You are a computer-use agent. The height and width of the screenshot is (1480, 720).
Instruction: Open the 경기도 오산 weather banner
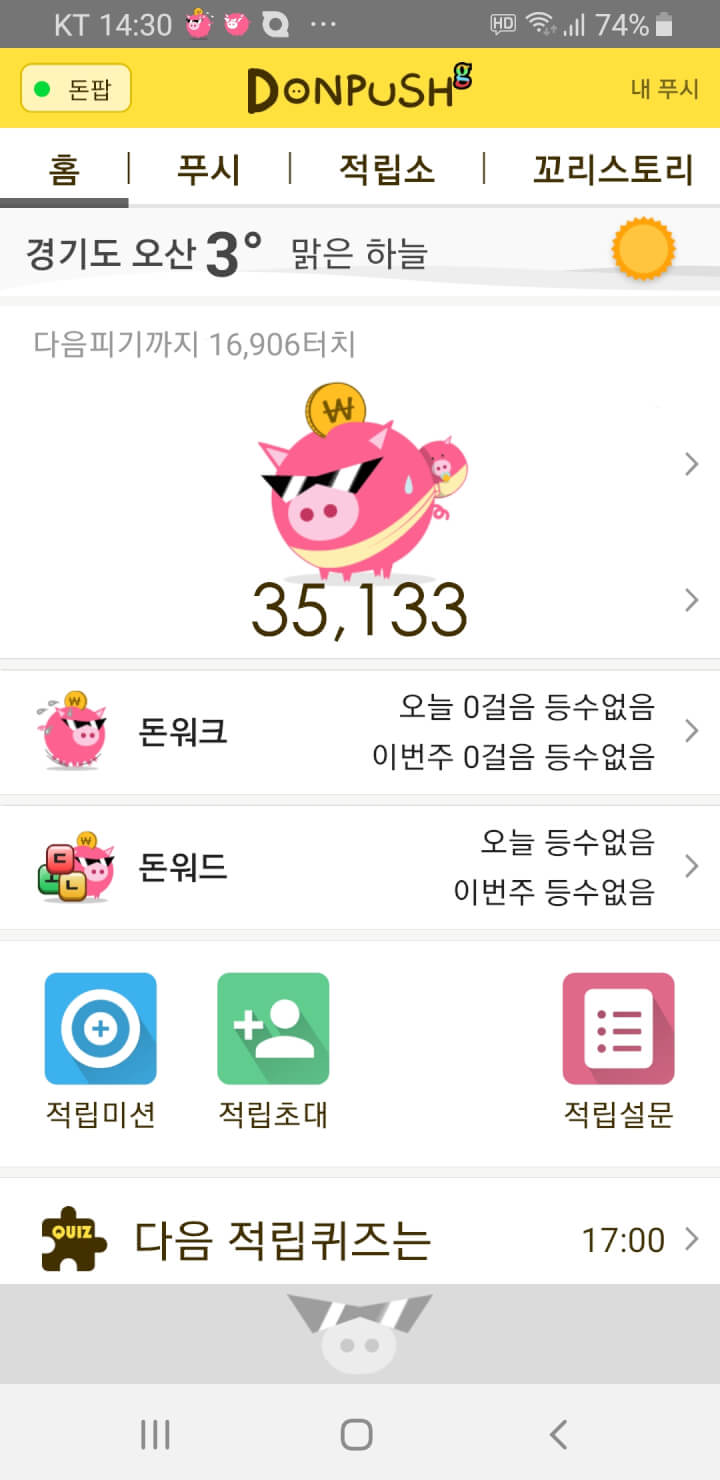(x=360, y=251)
